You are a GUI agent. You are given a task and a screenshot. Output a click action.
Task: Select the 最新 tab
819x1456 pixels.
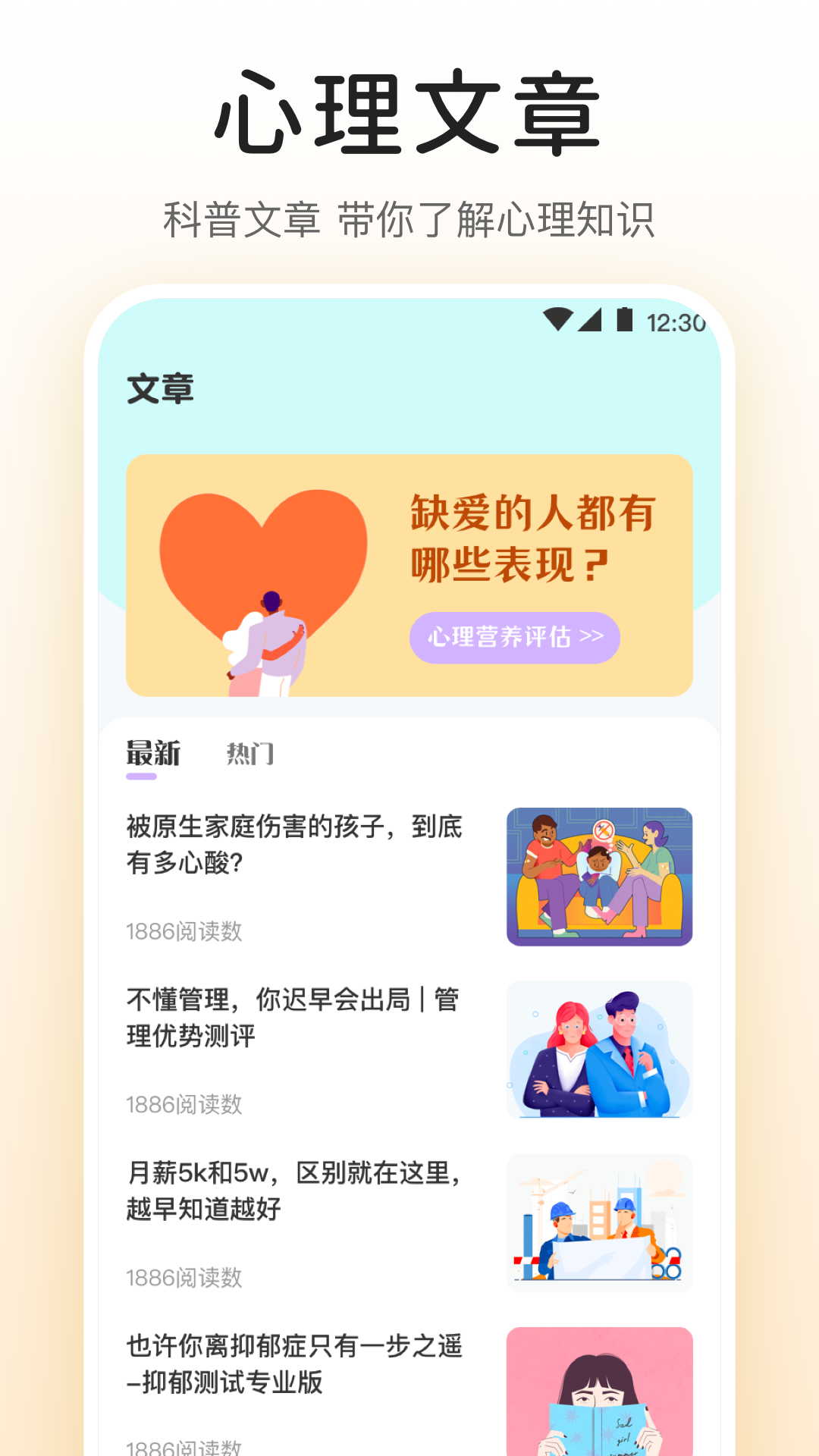pyautogui.click(x=152, y=753)
